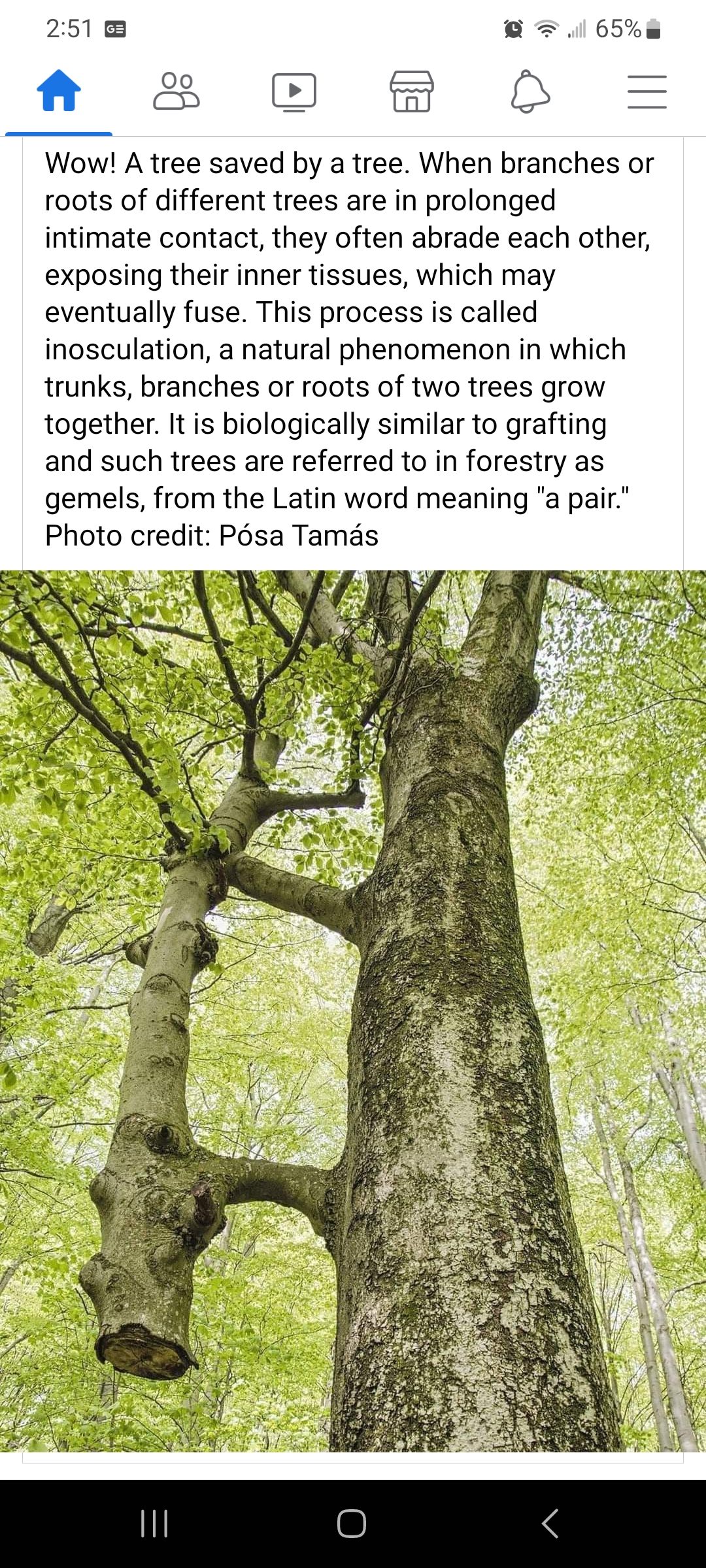Show recent apps

(x=155, y=1524)
